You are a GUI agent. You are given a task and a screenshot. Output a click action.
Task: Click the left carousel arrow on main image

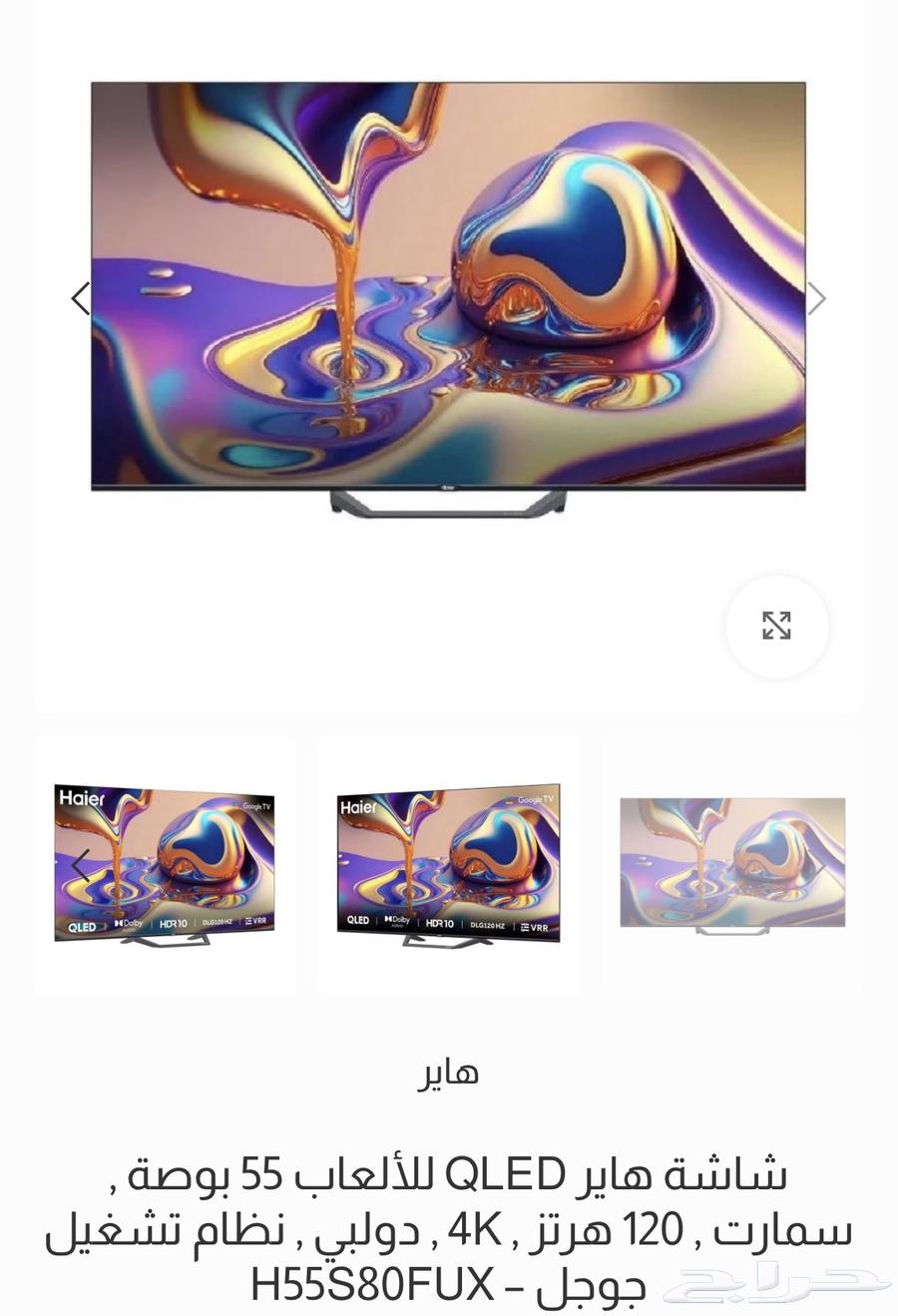[80, 298]
